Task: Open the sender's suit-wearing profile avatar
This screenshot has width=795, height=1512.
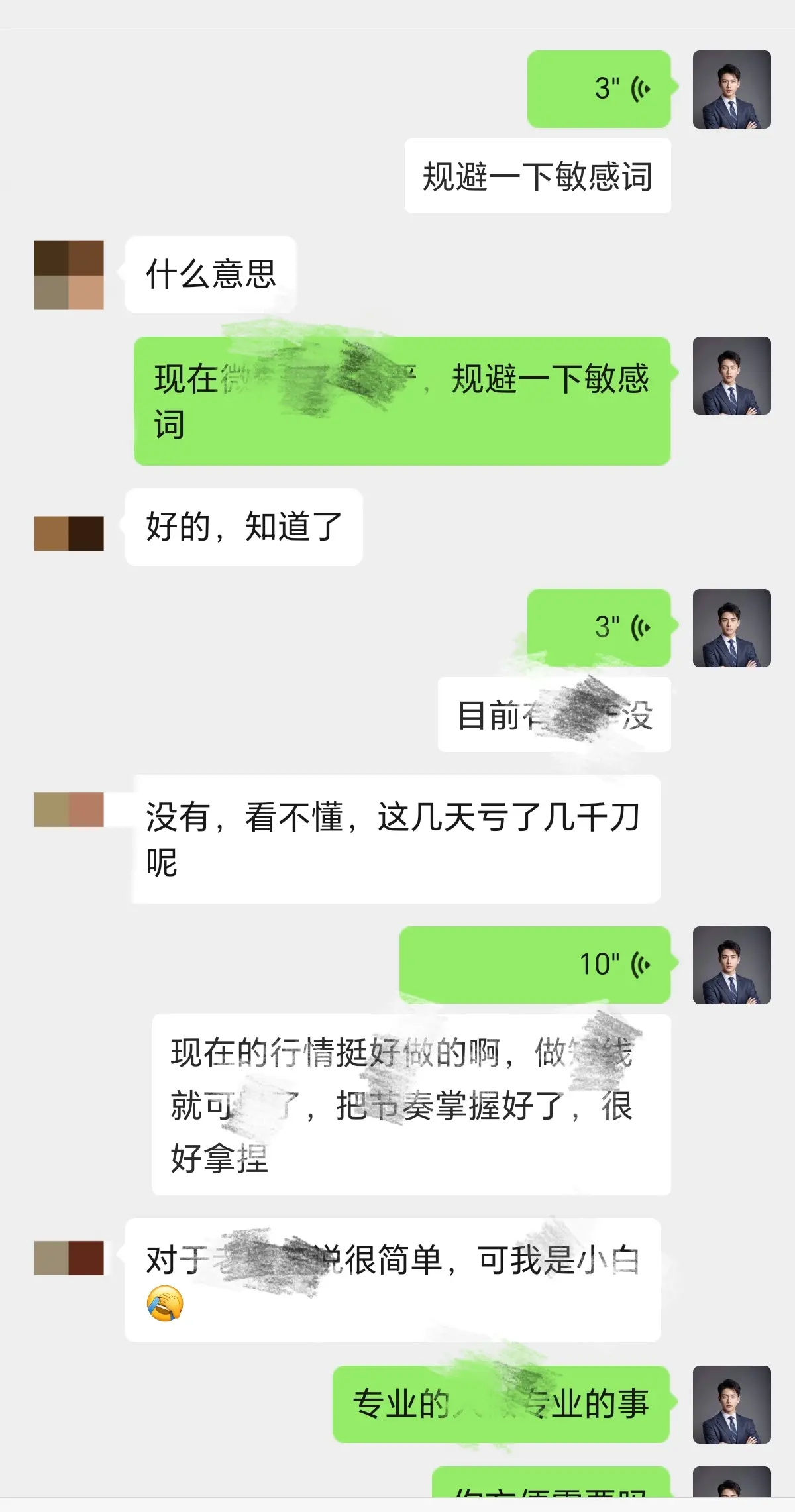Action: click(732, 89)
